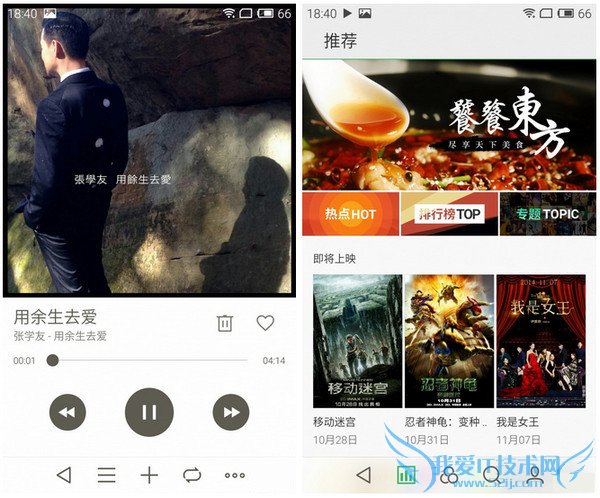Skip forward to the next track
The height and width of the screenshot is (498, 600).
pos(230,411)
